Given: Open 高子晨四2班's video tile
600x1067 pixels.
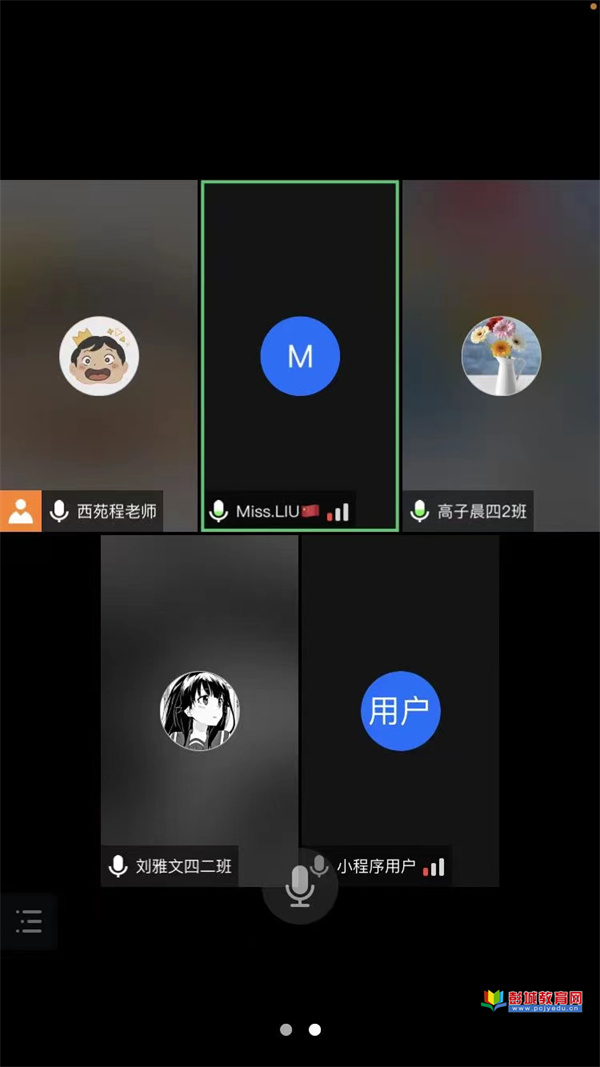Looking at the screenshot, I should [x=500, y=356].
